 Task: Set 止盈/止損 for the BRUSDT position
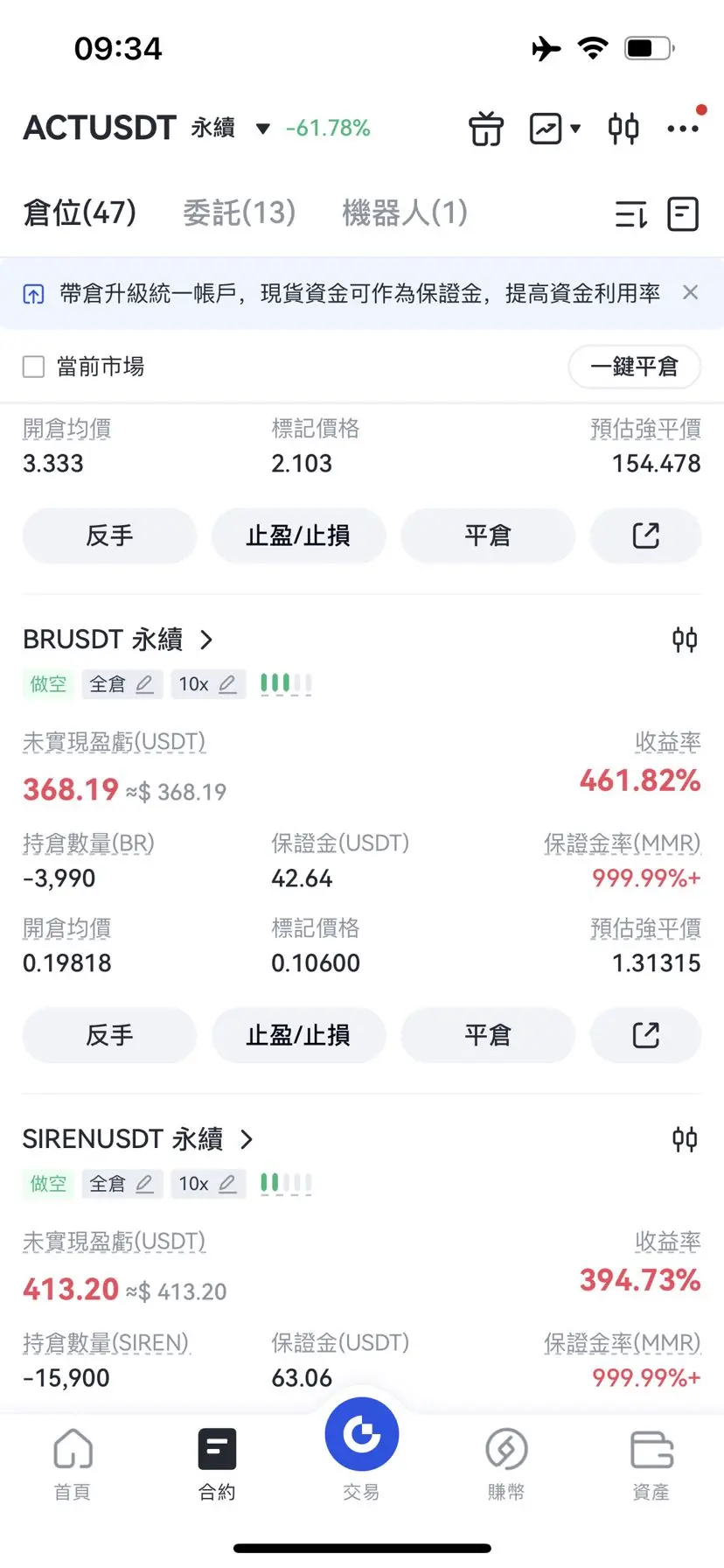(x=298, y=1035)
